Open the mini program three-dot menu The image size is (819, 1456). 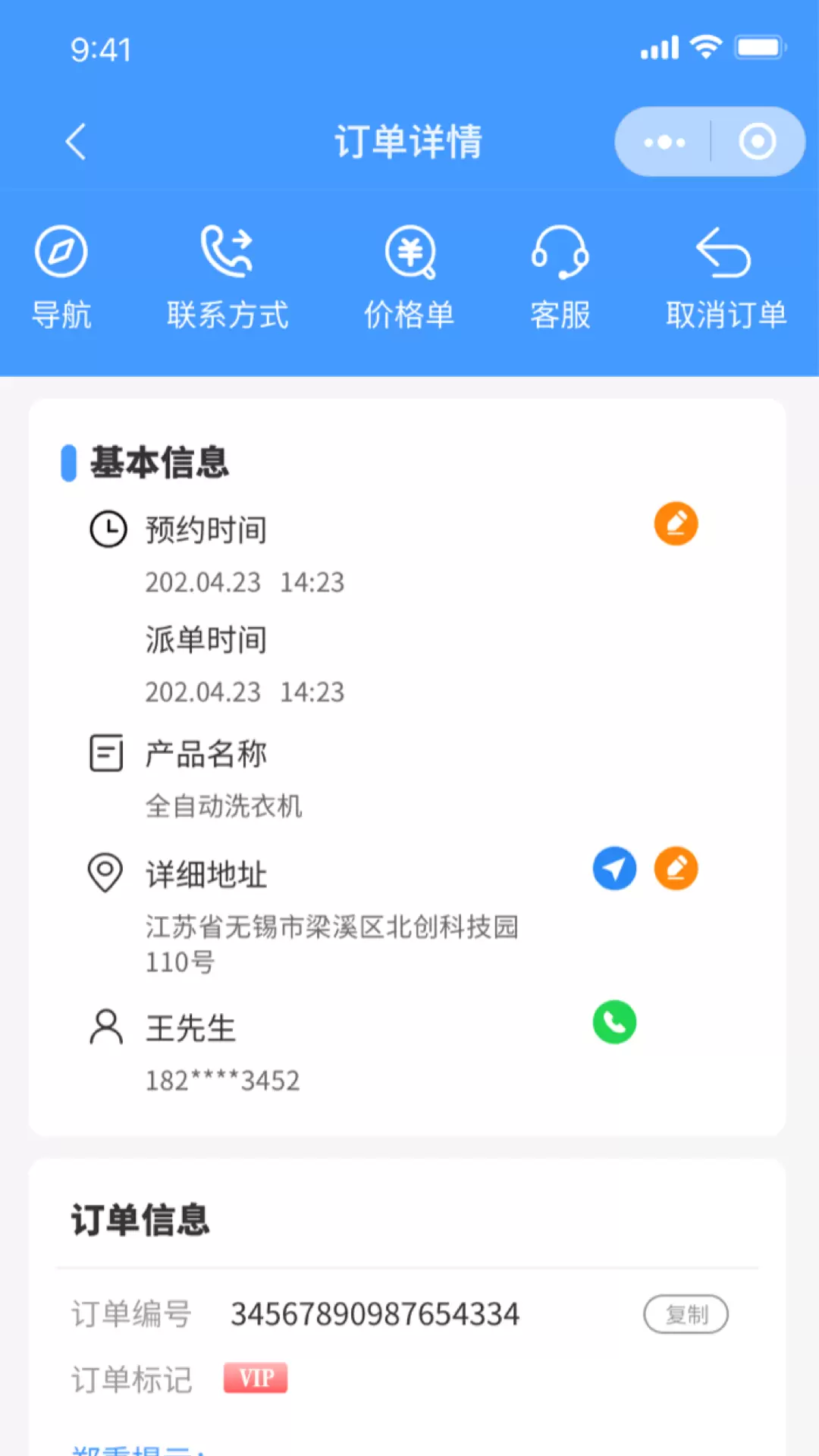click(664, 142)
